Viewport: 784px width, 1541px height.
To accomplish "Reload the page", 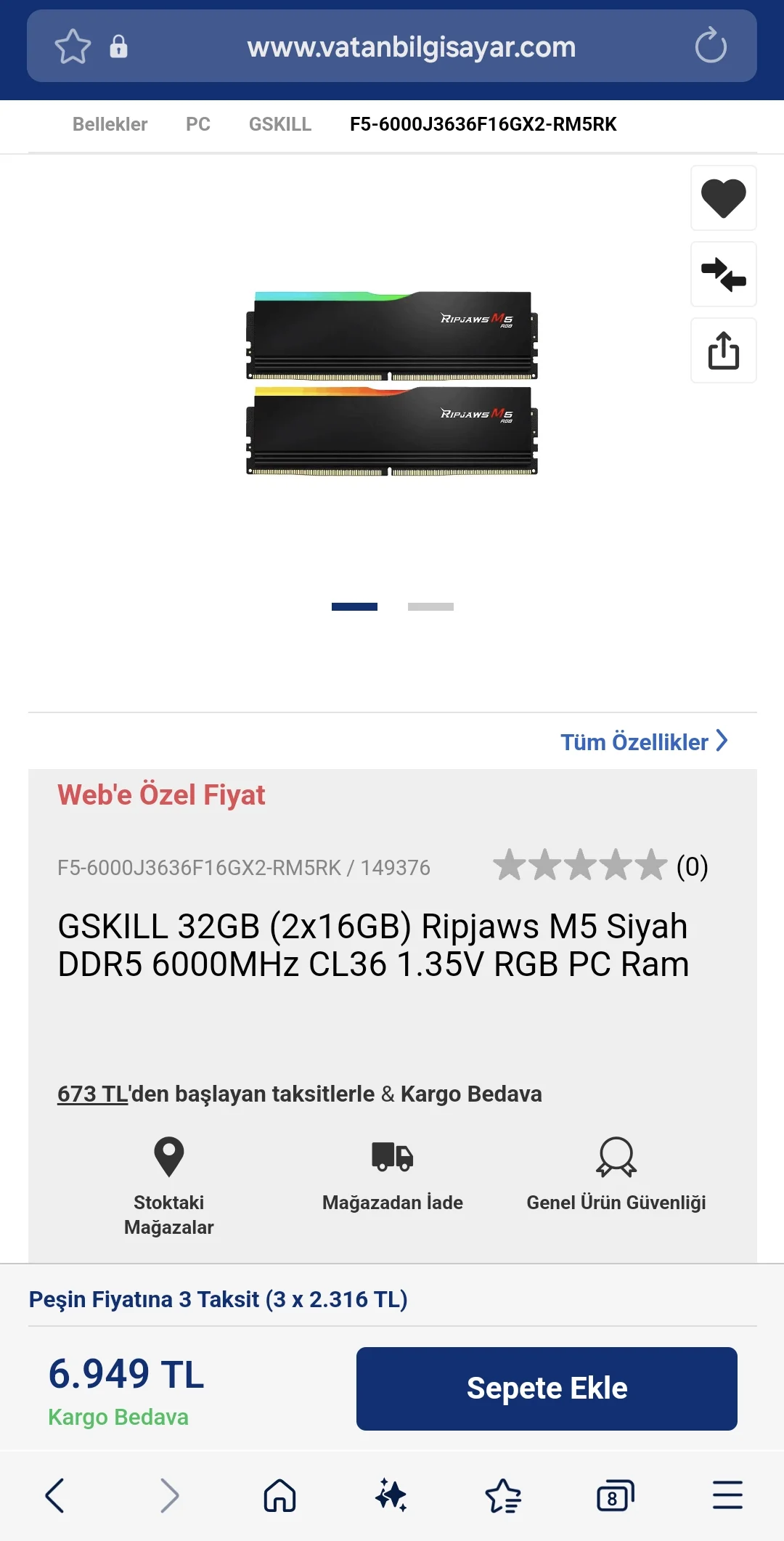I will 710,46.
